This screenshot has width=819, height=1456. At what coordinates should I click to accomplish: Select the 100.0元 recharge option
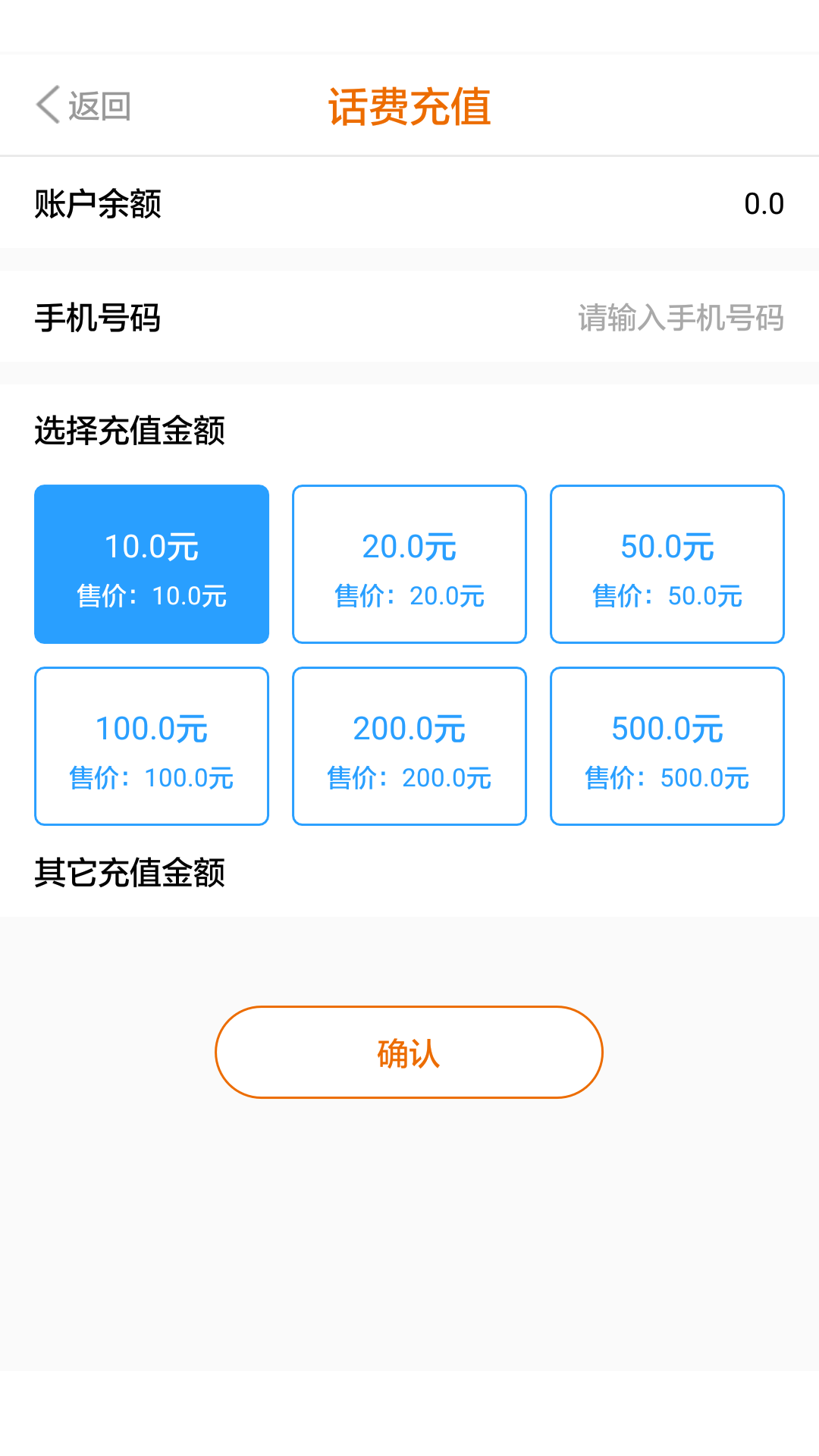pos(152,746)
